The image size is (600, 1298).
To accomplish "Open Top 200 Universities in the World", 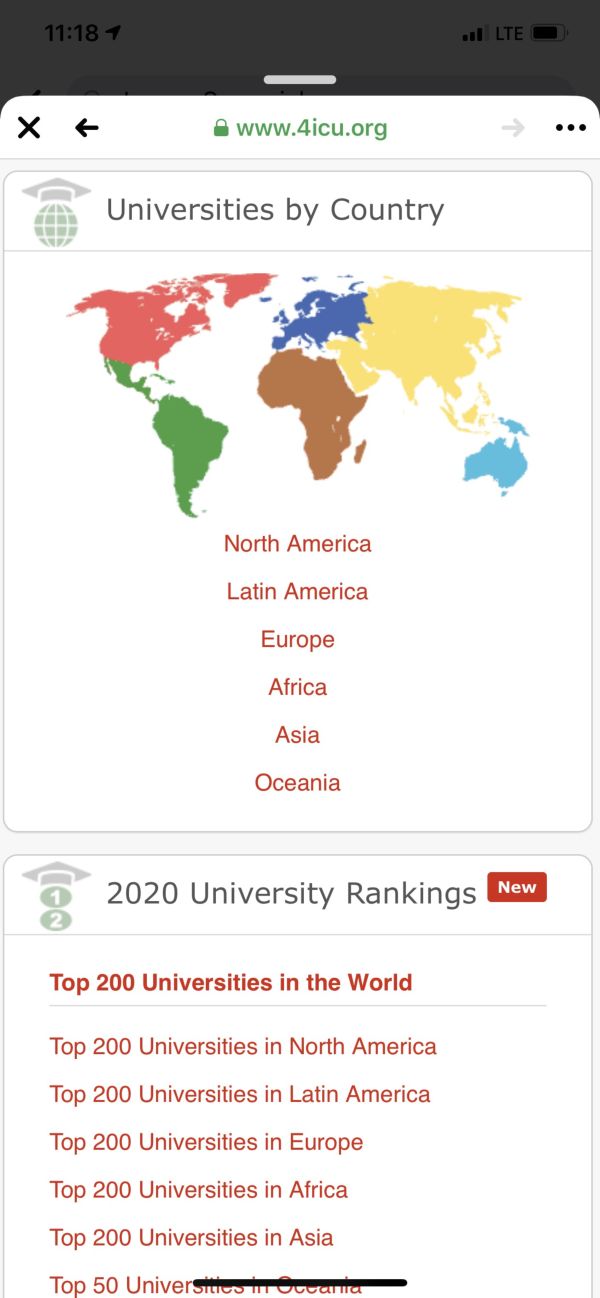I will [x=230, y=983].
